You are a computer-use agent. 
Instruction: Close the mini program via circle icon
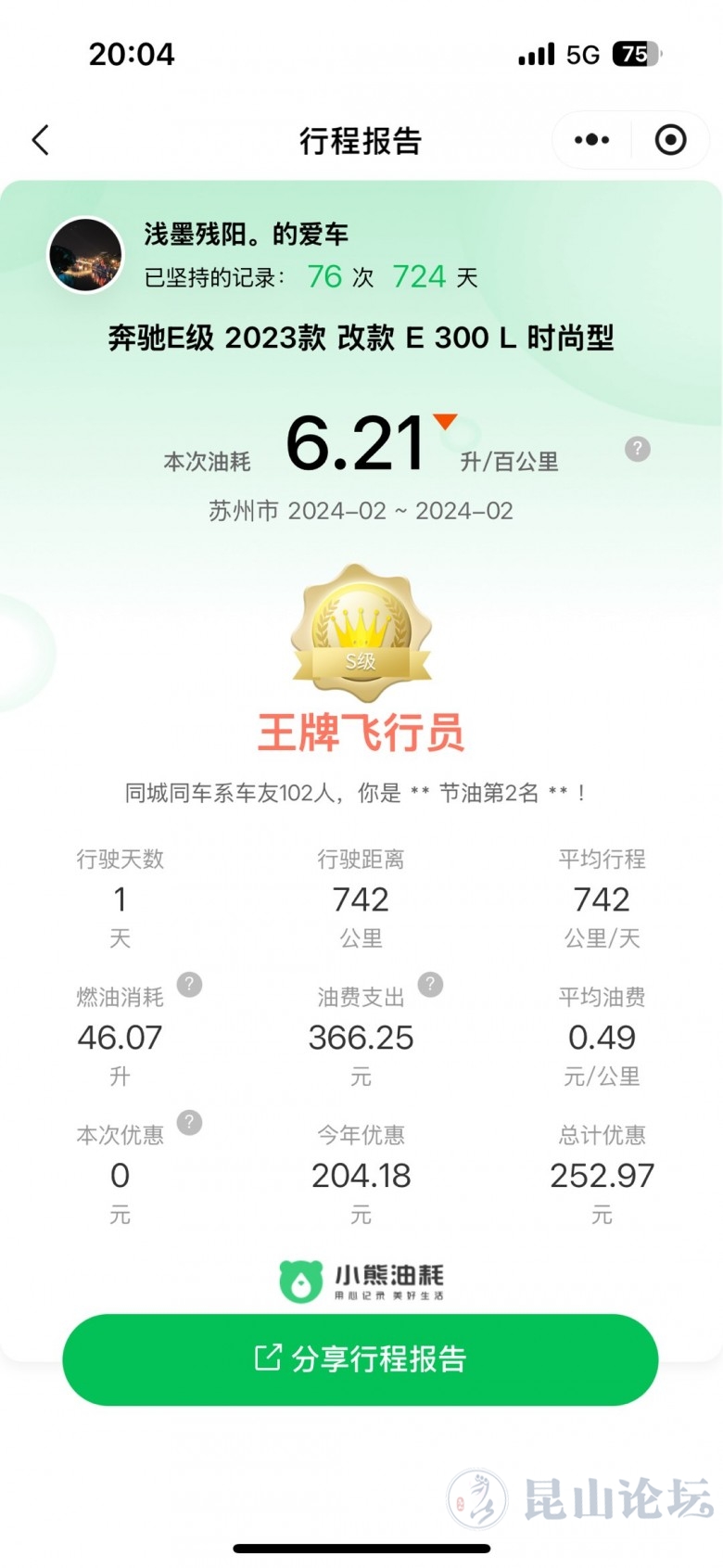670,140
